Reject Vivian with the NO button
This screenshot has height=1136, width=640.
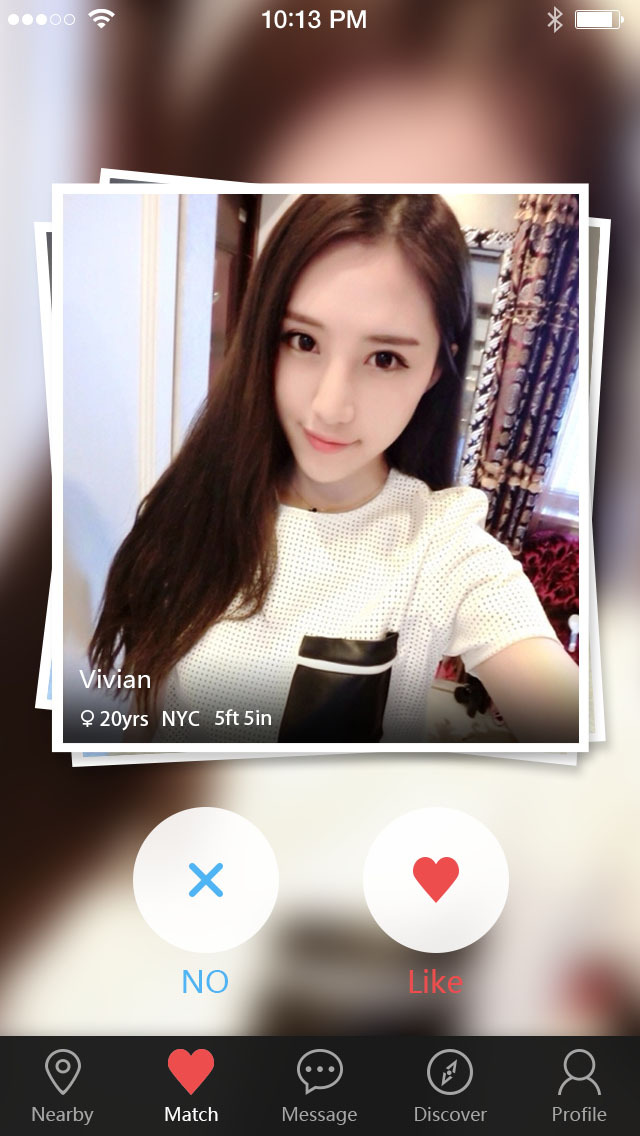[x=206, y=880]
